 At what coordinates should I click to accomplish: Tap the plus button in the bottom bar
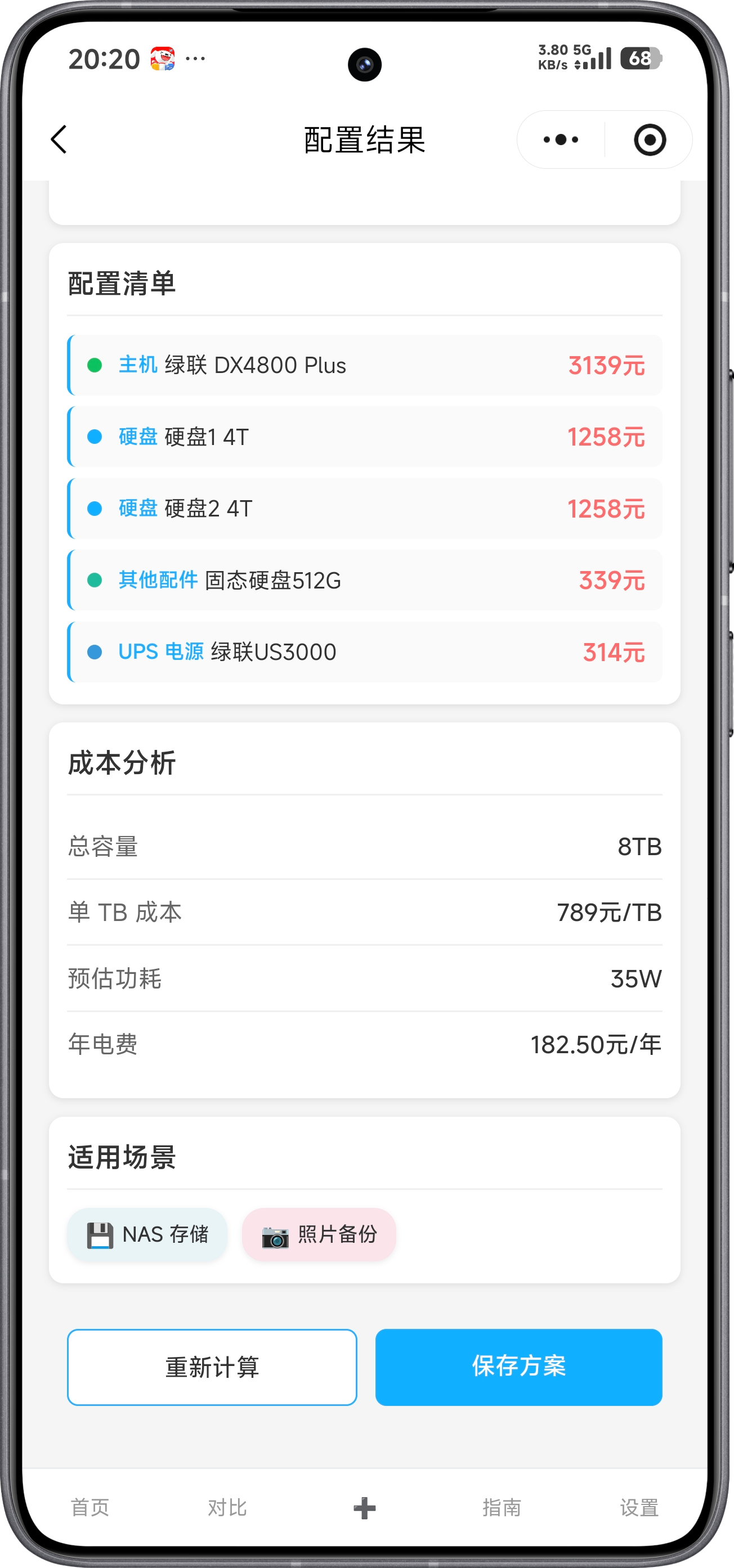click(364, 1508)
